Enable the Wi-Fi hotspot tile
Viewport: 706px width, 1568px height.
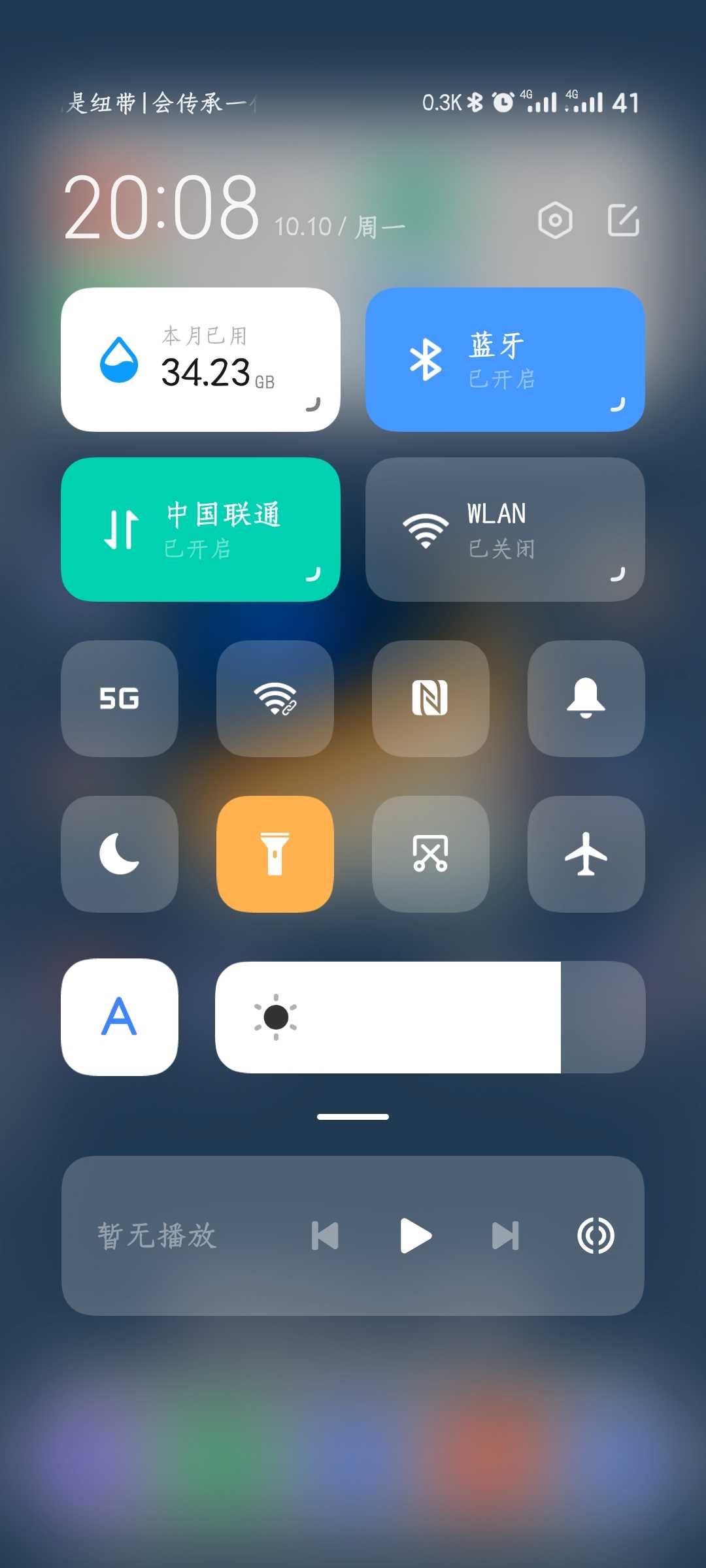275,698
